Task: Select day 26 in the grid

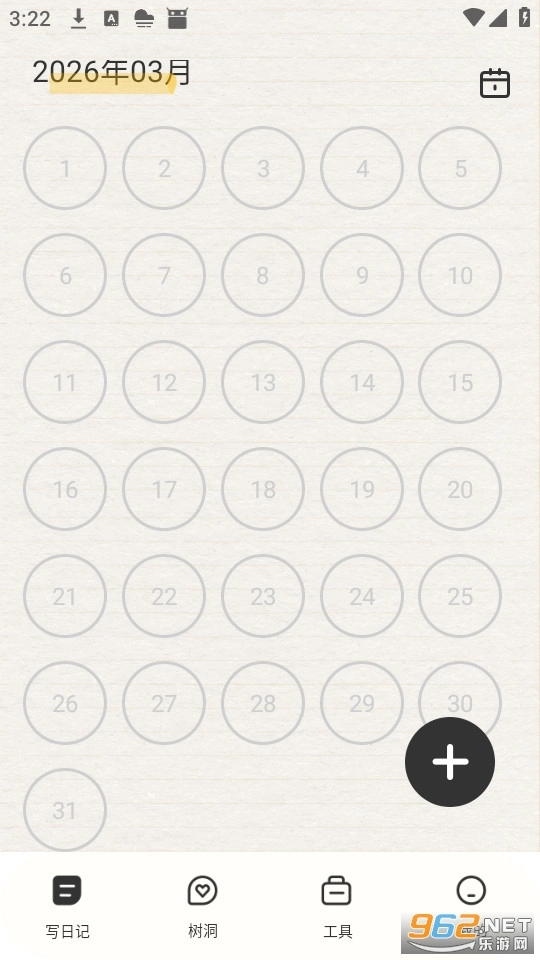Action: (x=65, y=703)
